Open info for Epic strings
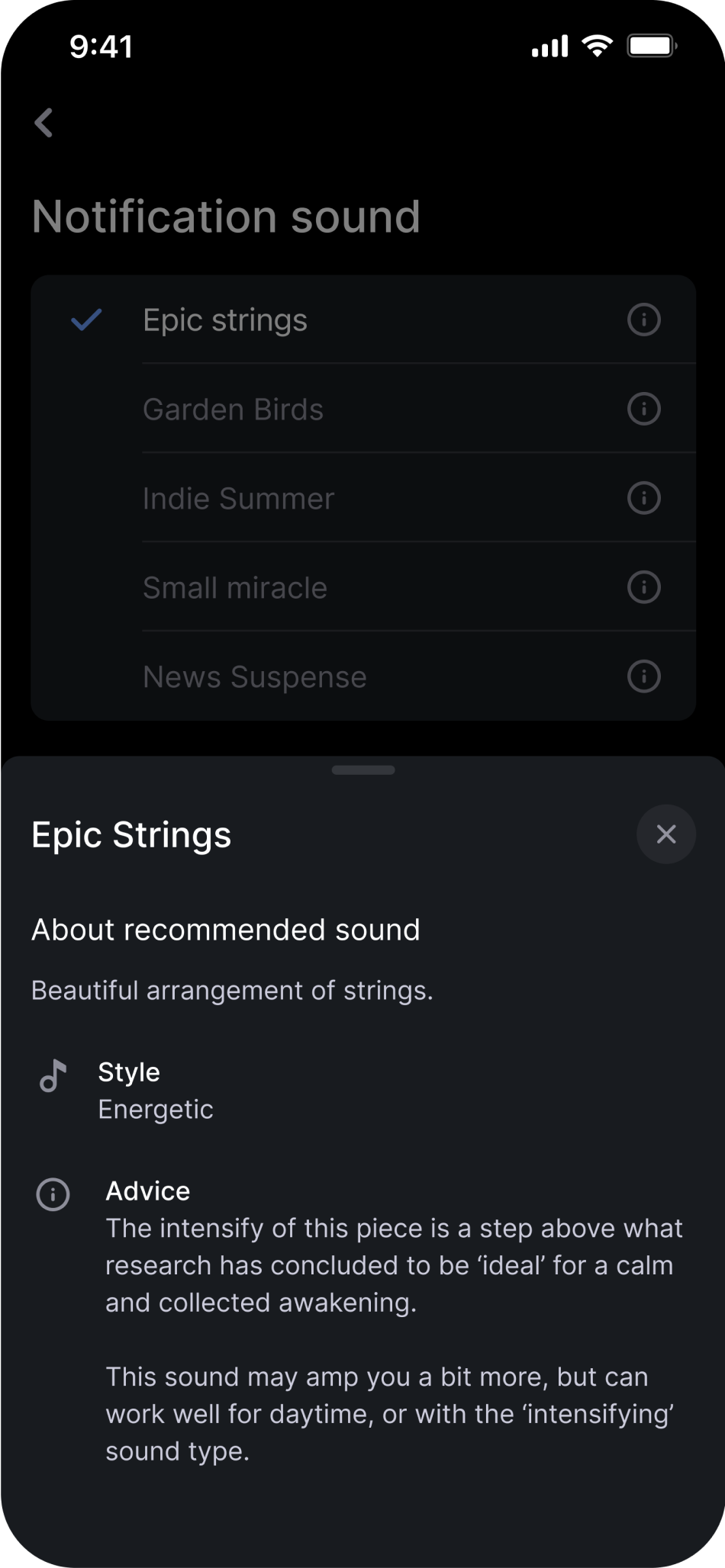725x1568 pixels. 643,320
